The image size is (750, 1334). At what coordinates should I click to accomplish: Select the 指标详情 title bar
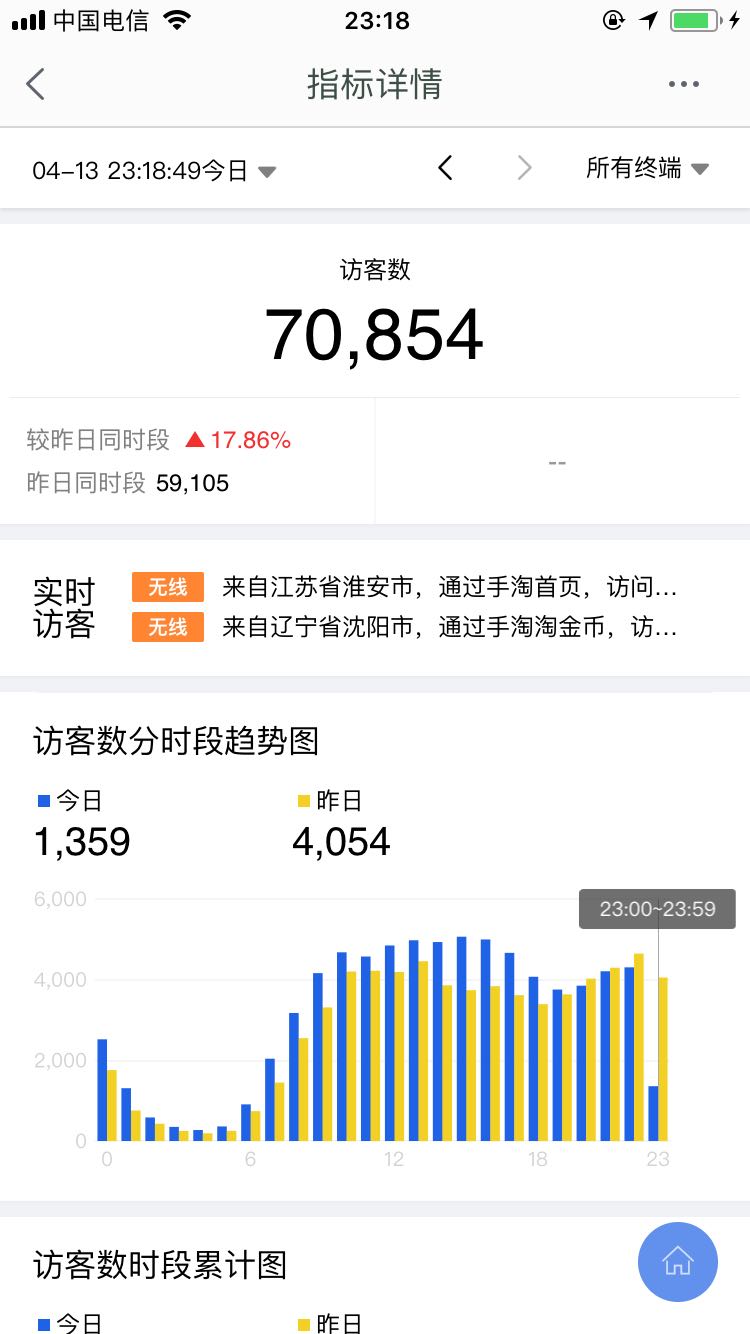(x=375, y=84)
